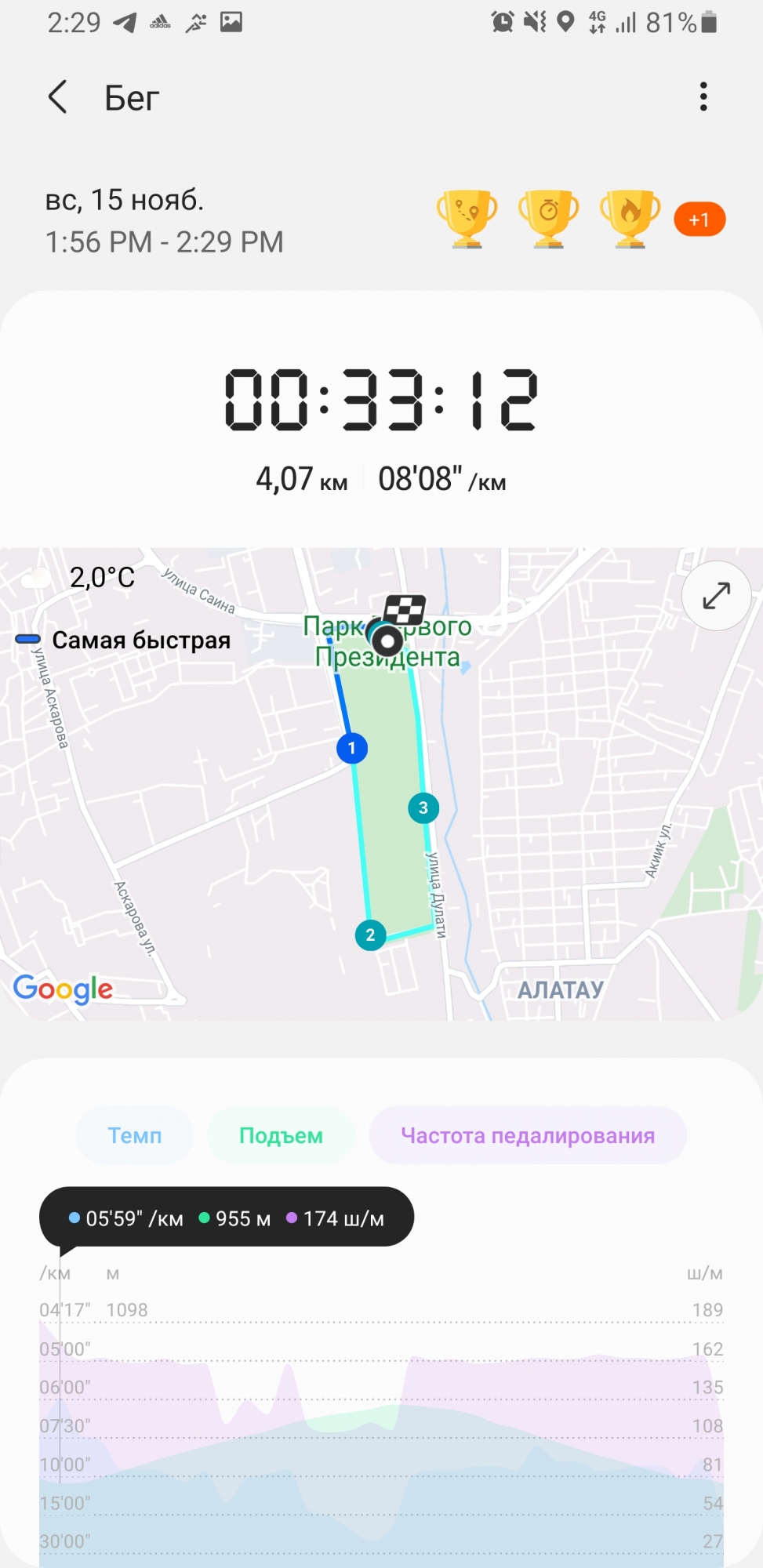The width and height of the screenshot is (763, 1568).
Task: Toggle the Частота педалирования chart chip
Action: tap(528, 1135)
